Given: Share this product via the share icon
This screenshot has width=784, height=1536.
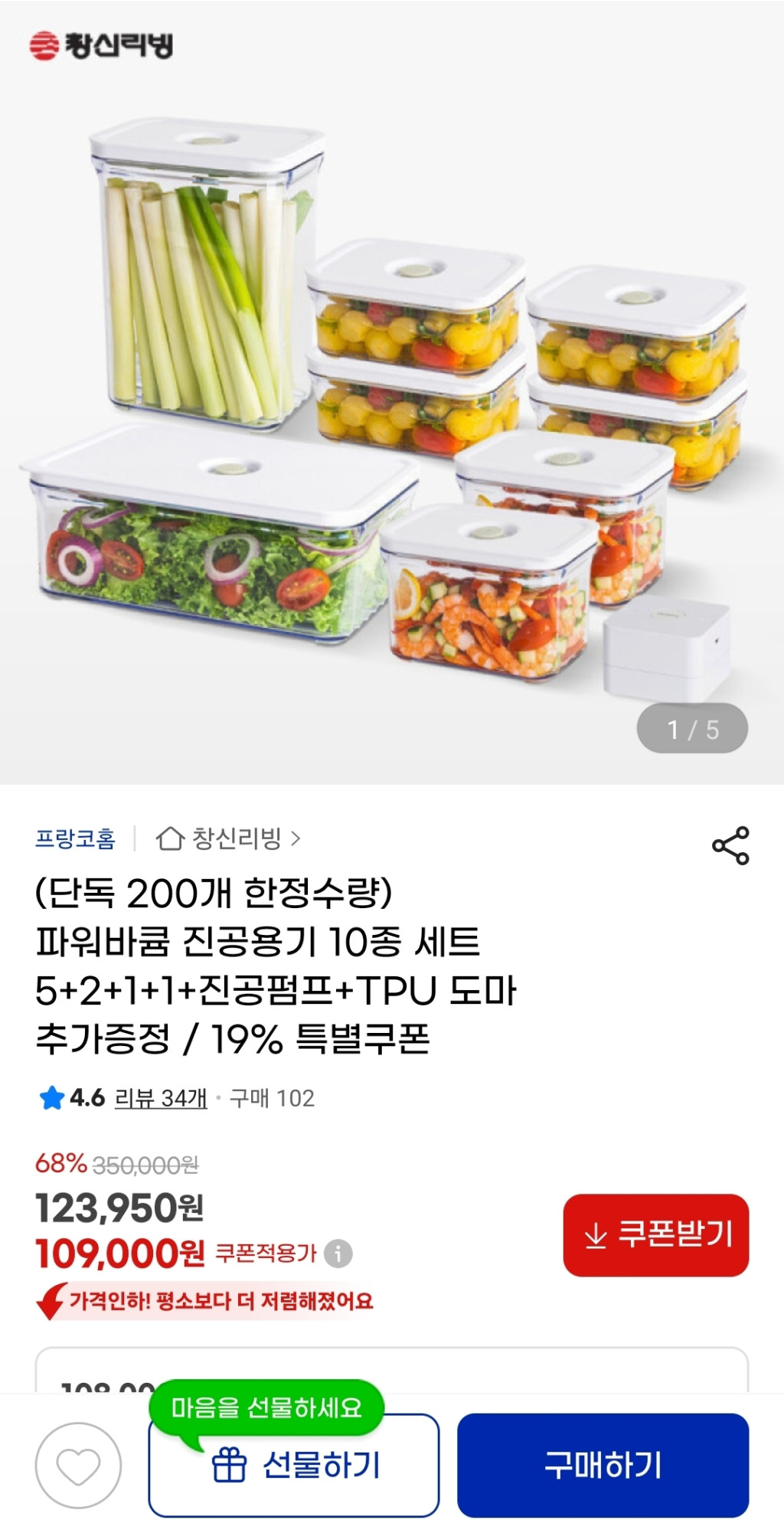Looking at the screenshot, I should click(730, 845).
